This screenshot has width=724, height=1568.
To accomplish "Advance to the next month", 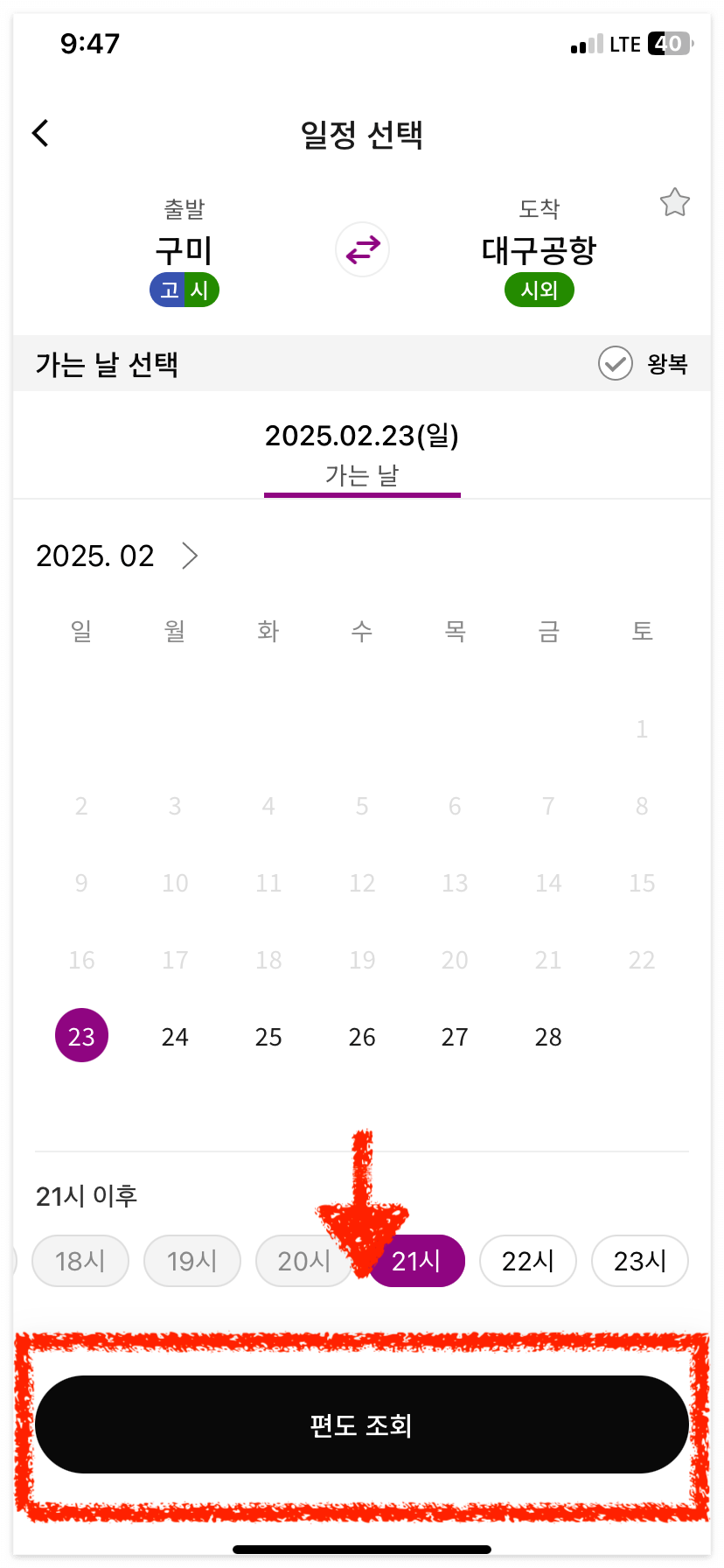I will pyautogui.click(x=190, y=556).
